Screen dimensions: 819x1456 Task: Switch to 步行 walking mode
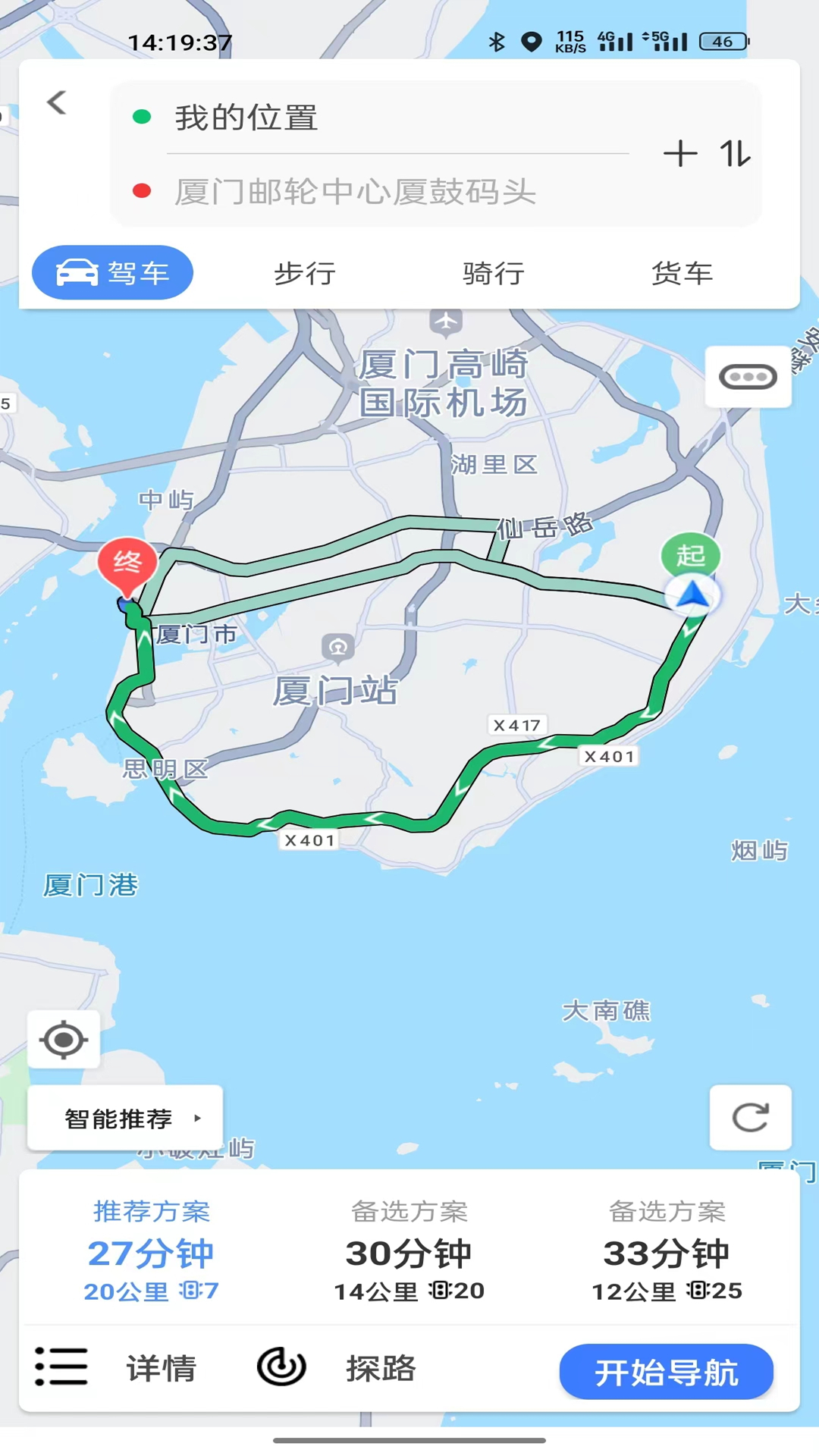coord(305,273)
